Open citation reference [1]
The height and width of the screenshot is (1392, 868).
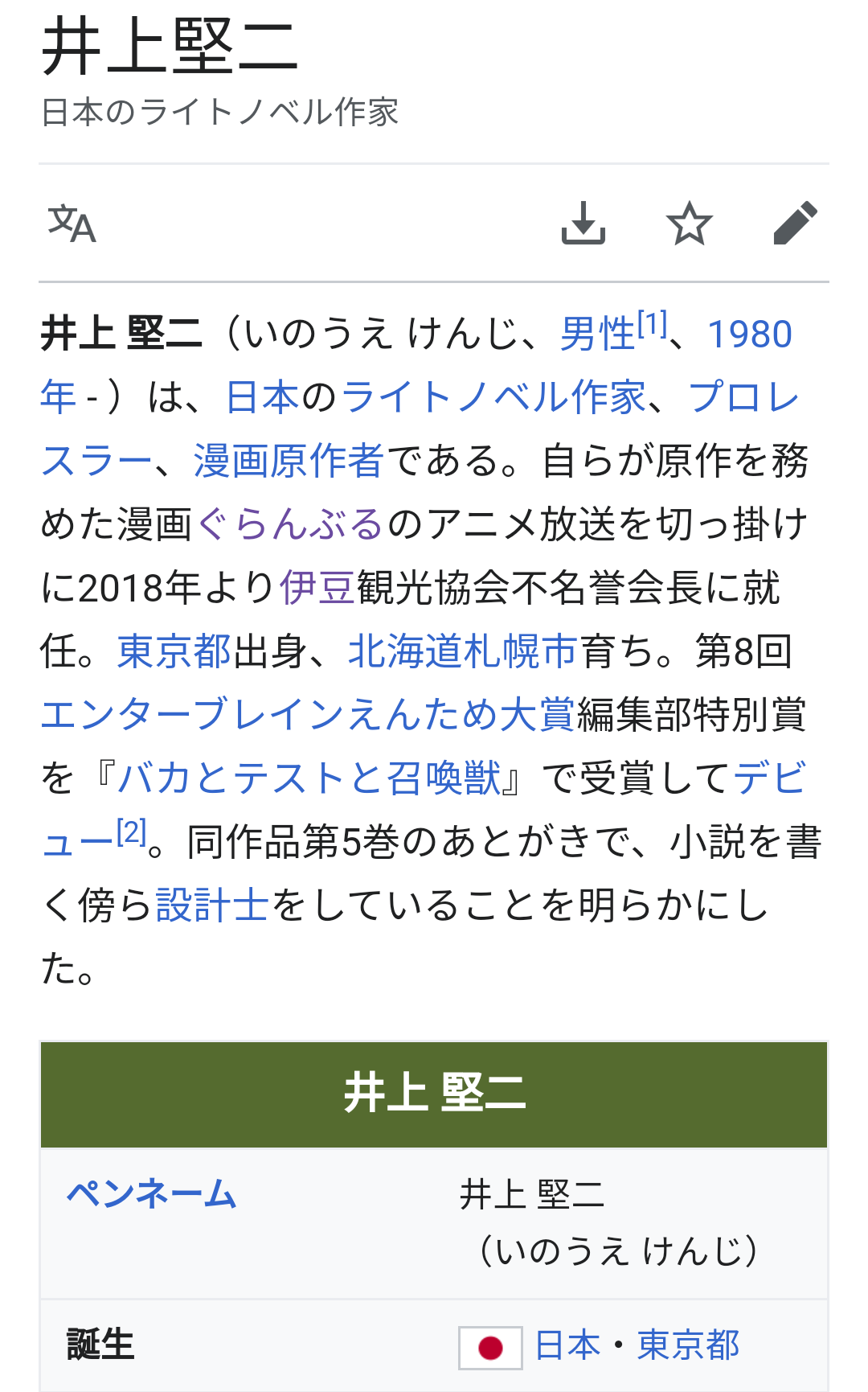click(x=652, y=325)
